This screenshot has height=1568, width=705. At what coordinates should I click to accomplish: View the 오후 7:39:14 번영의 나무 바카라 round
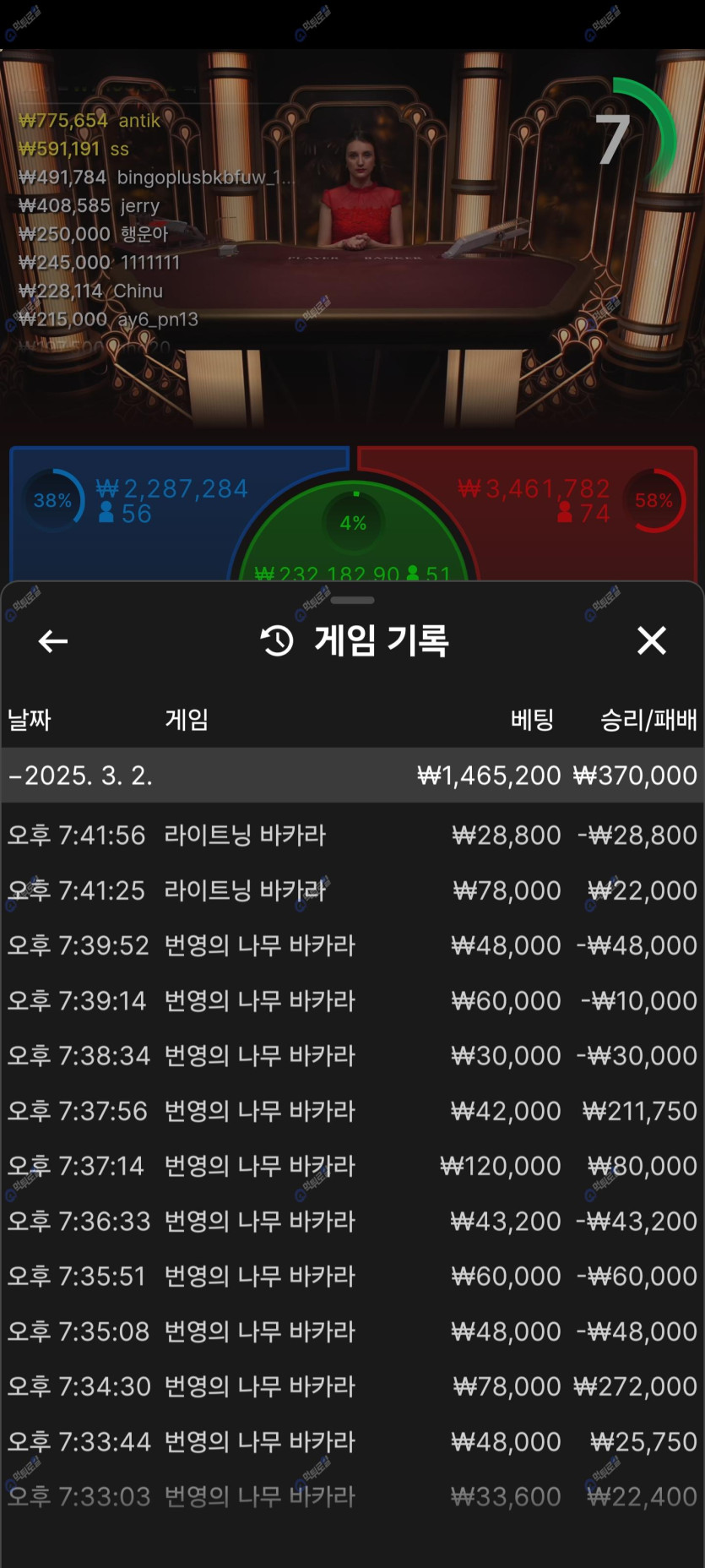click(x=352, y=1001)
